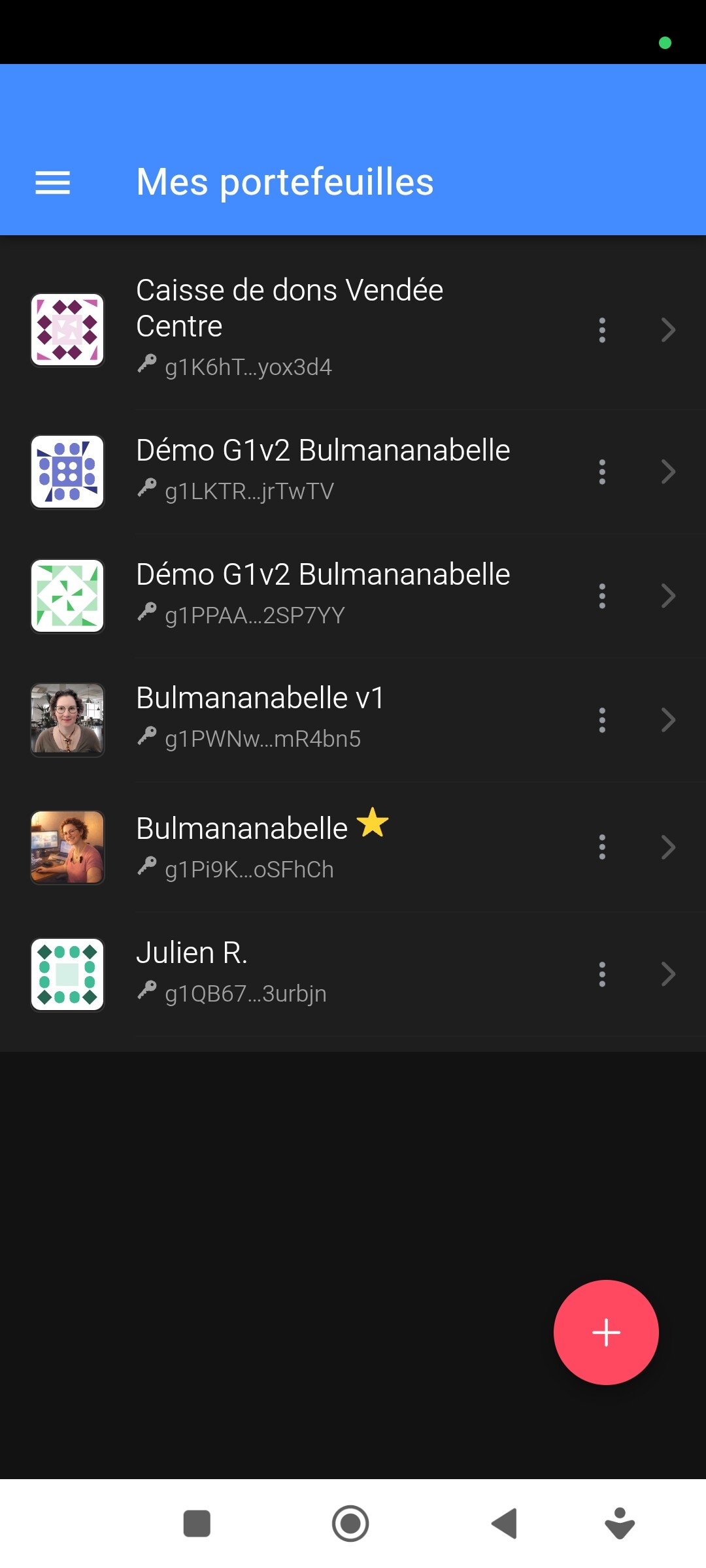706x1568 pixels.
Task: Open the three-dot menu for Julien R.
Action: tap(602, 974)
